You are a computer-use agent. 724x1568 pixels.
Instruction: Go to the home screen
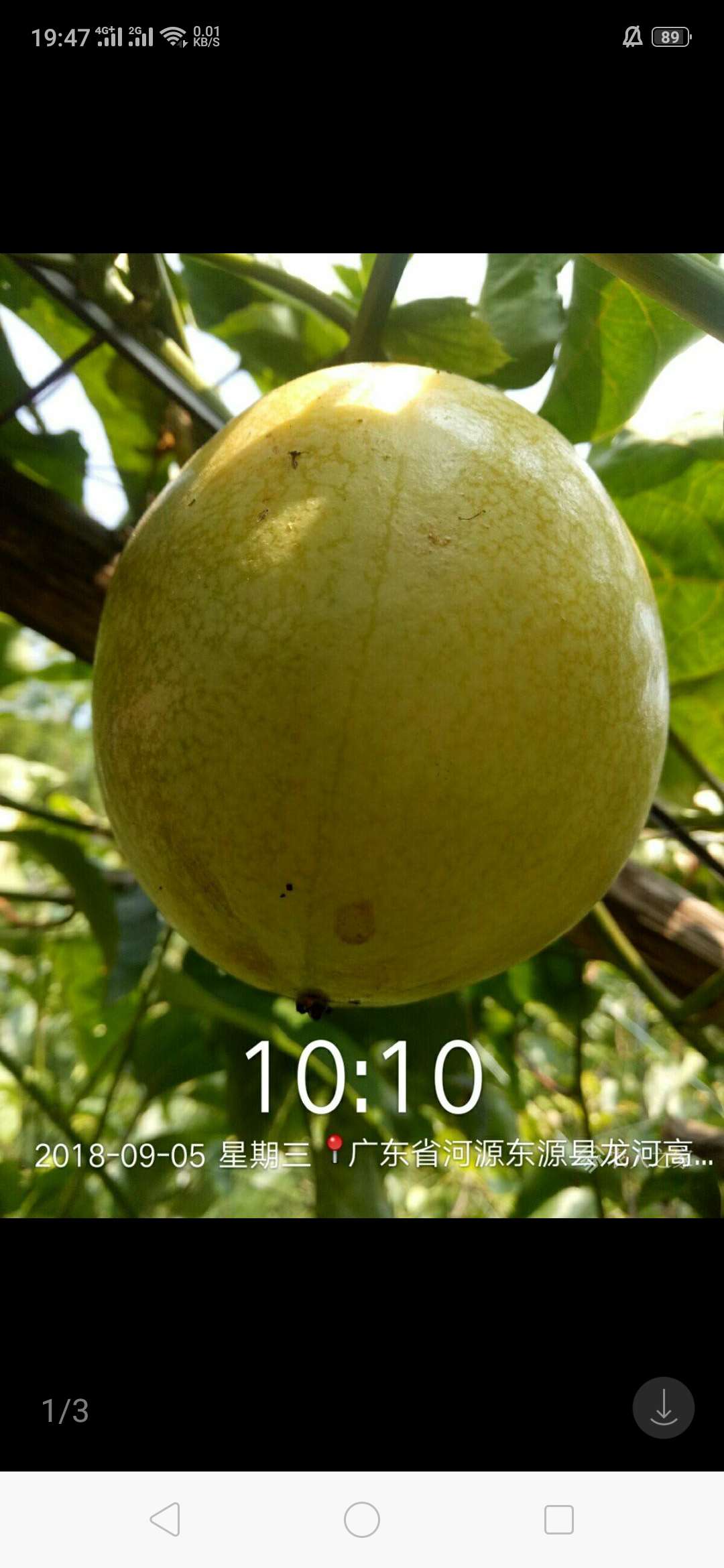pos(362,1519)
